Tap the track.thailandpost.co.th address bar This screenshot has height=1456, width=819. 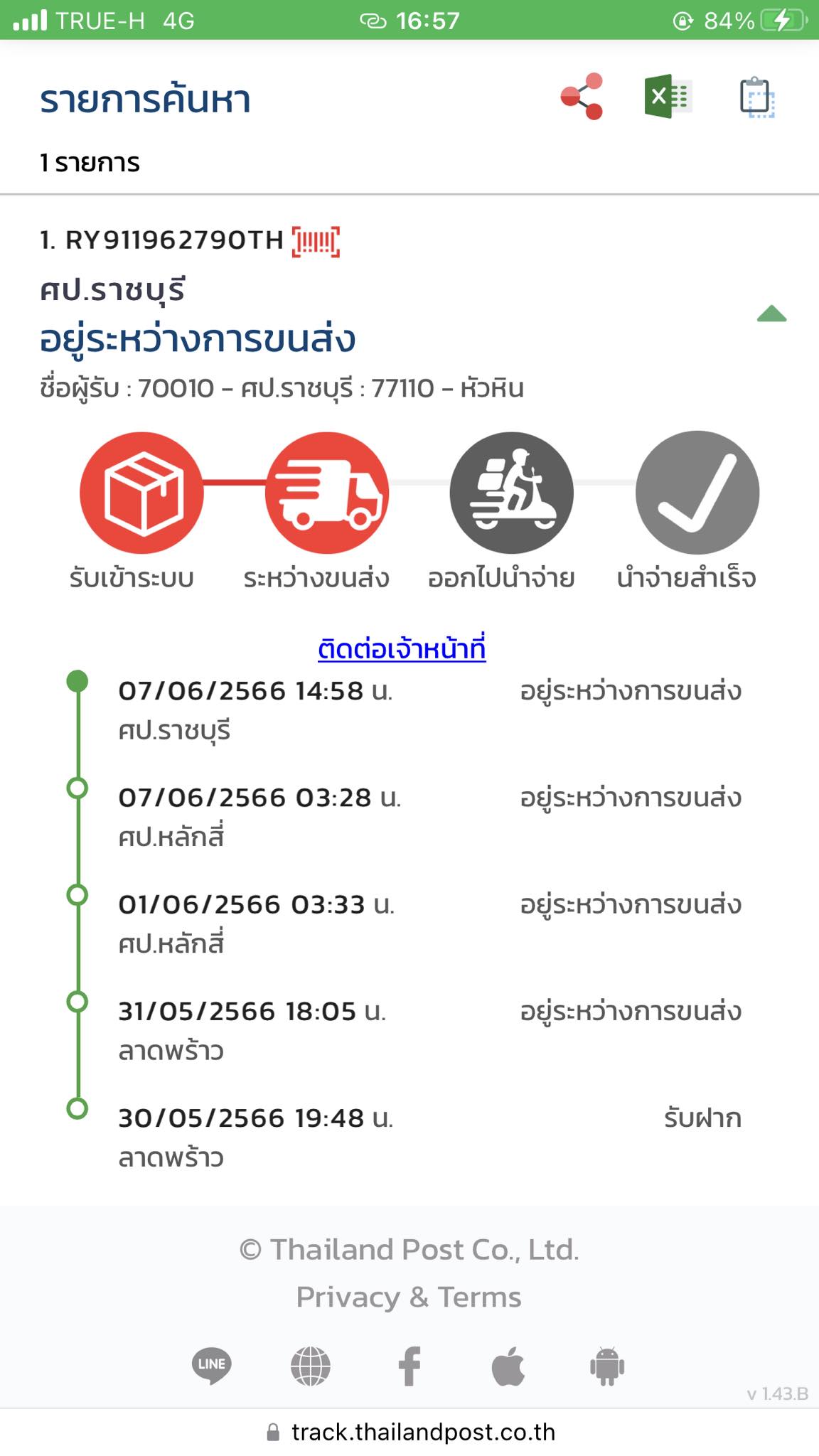410,1432
